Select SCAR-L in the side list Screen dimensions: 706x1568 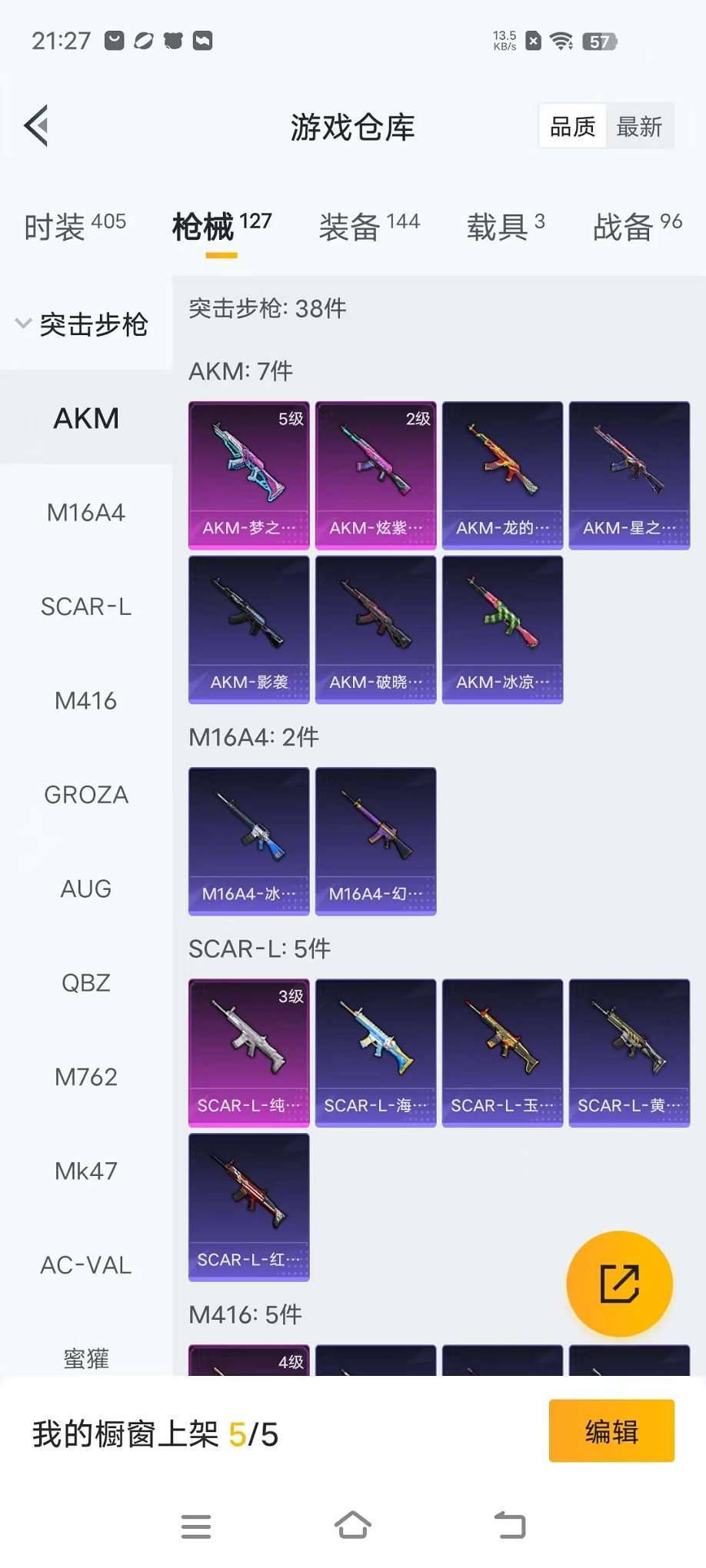point(86,606)
